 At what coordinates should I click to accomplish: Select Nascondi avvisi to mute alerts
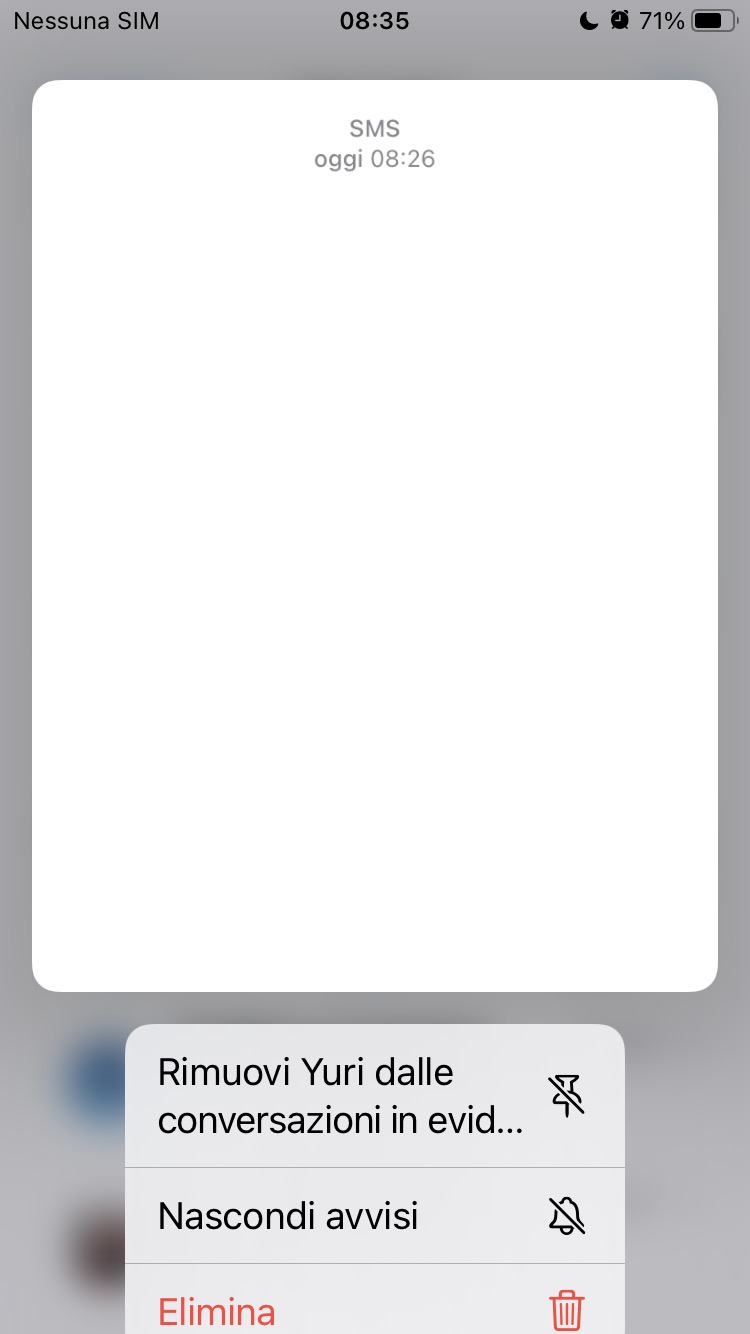coord(374,1216)
